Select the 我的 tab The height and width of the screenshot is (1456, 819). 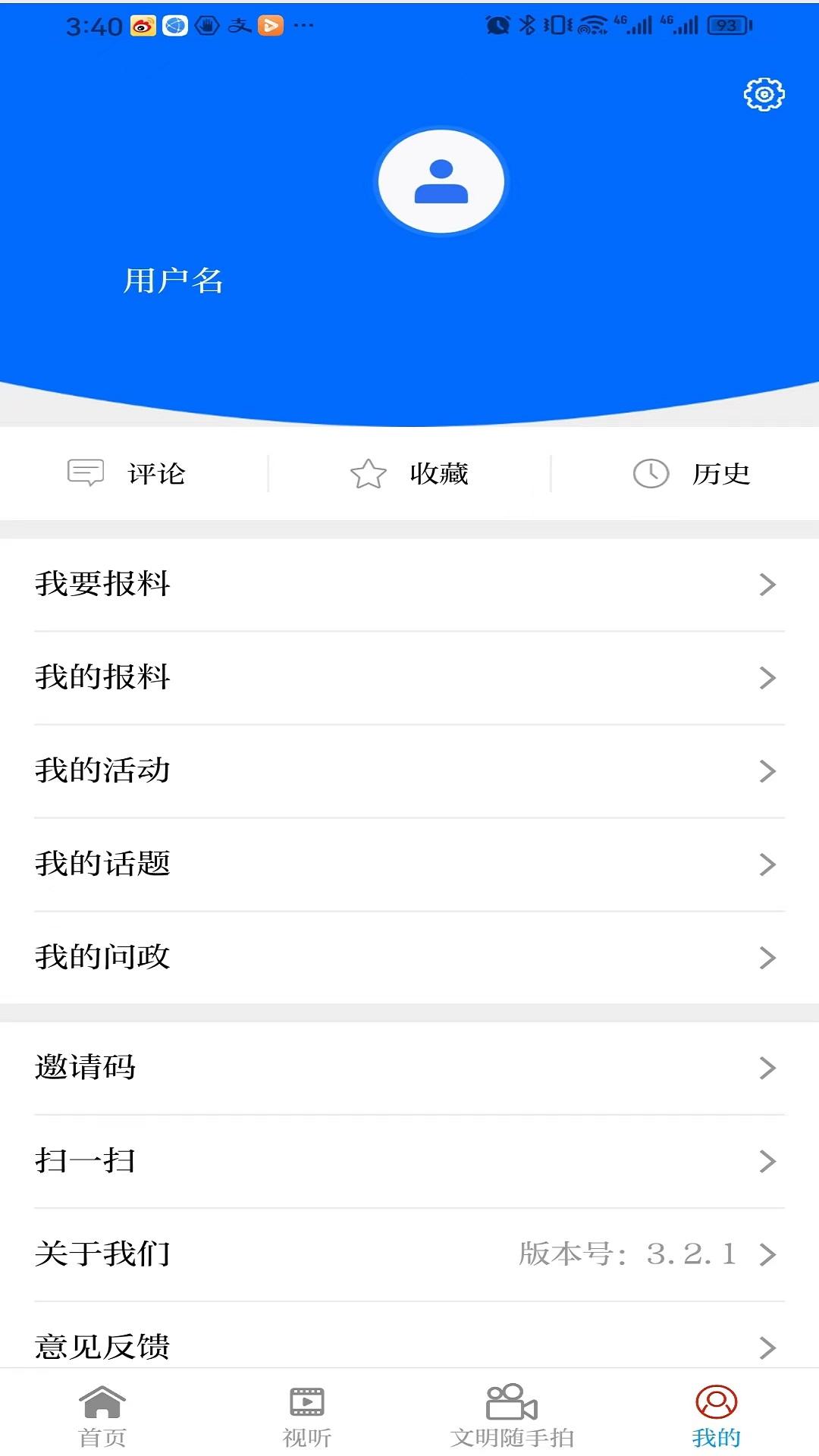pos(717,1415)
